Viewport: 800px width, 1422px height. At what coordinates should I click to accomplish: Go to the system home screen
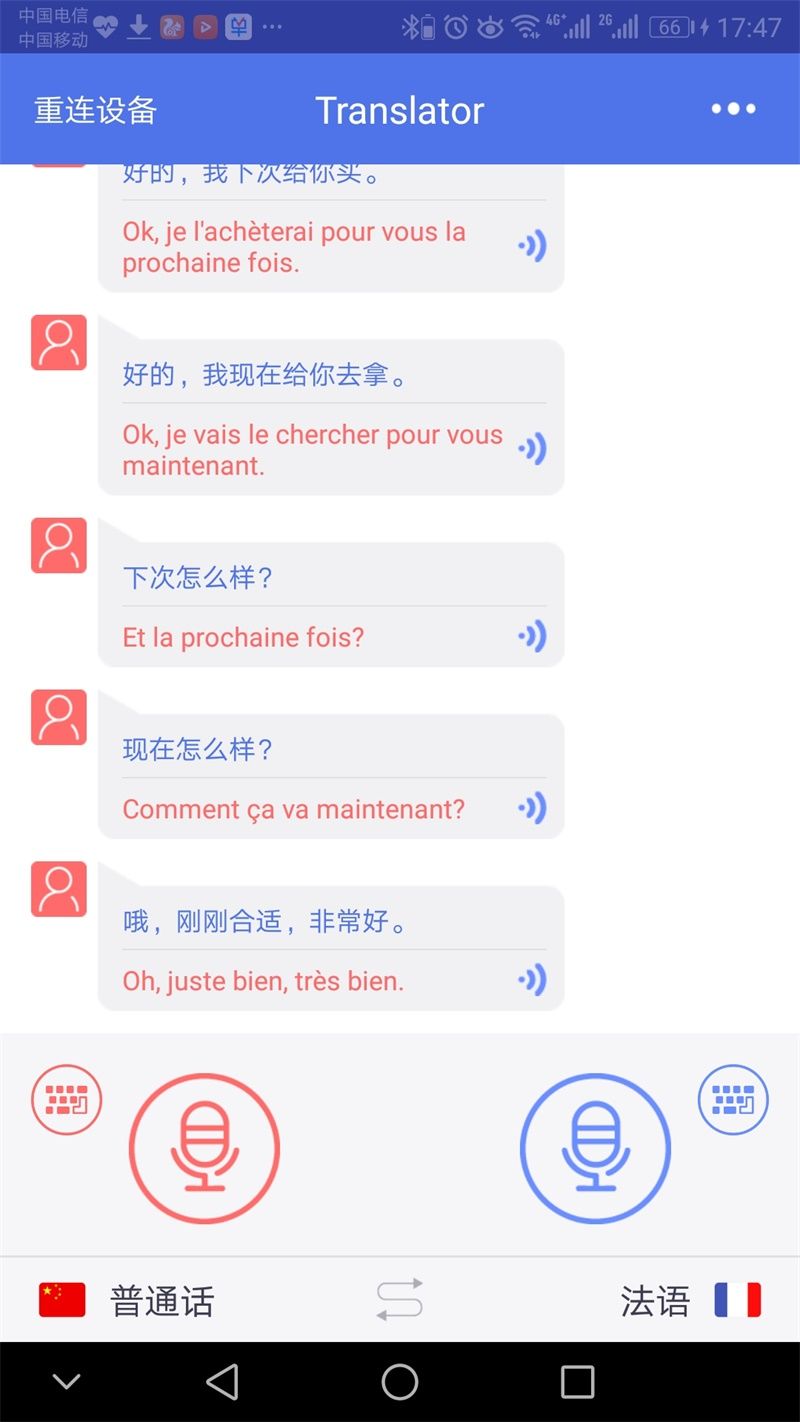(400, 1382)
